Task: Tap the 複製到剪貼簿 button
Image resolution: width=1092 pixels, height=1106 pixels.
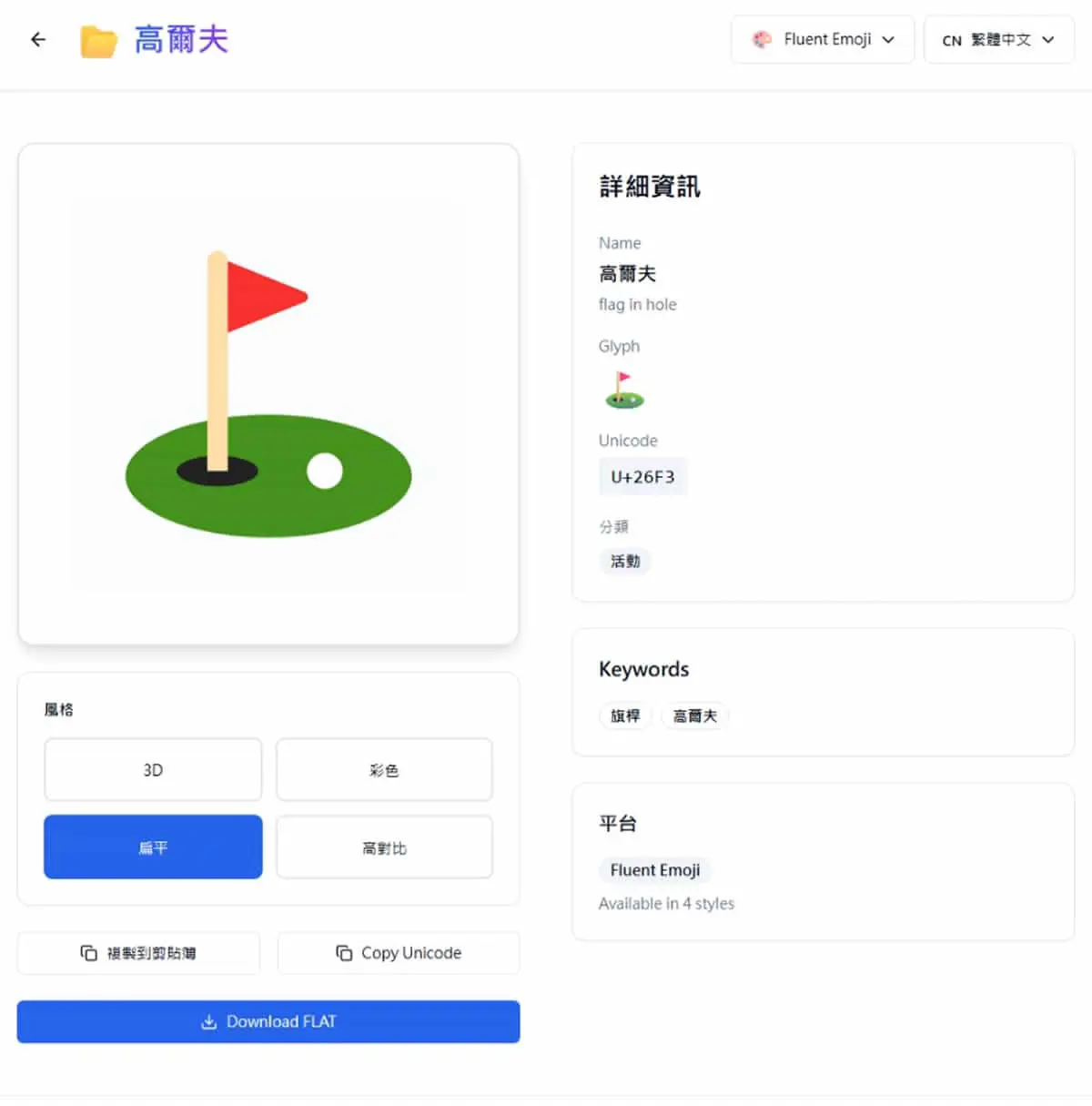Action: click(x=138, y=953)
